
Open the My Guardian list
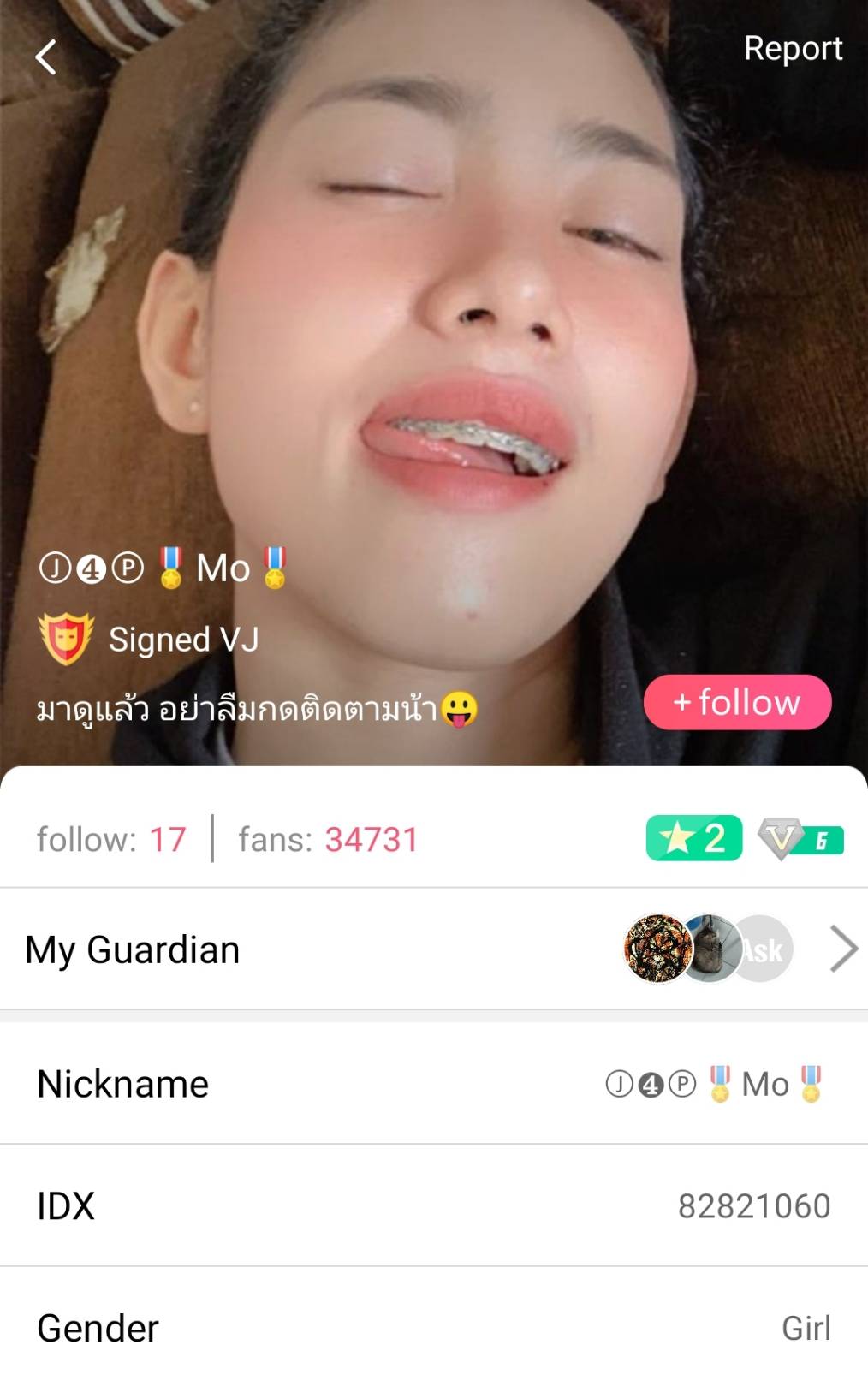433,949
